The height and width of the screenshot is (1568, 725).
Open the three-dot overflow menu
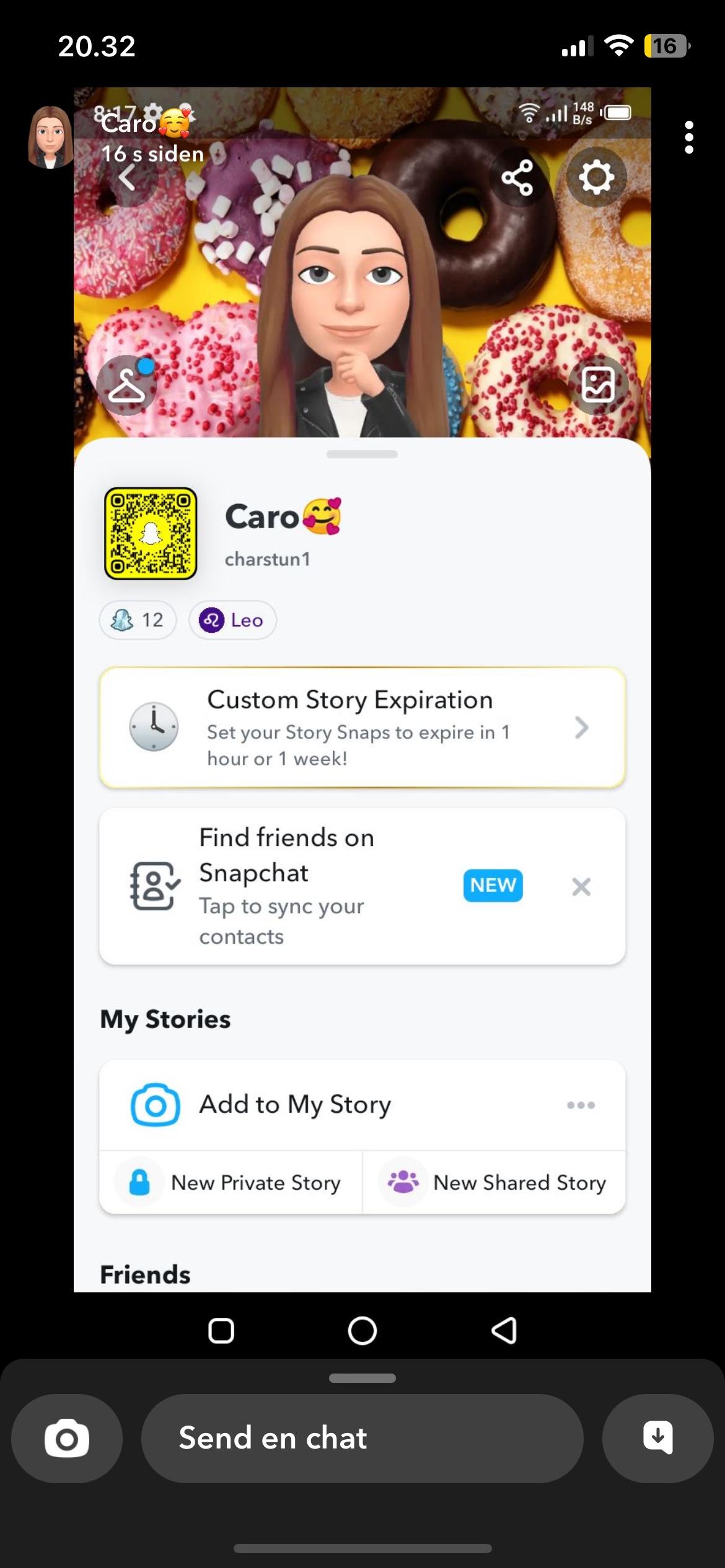click(688, 137)
